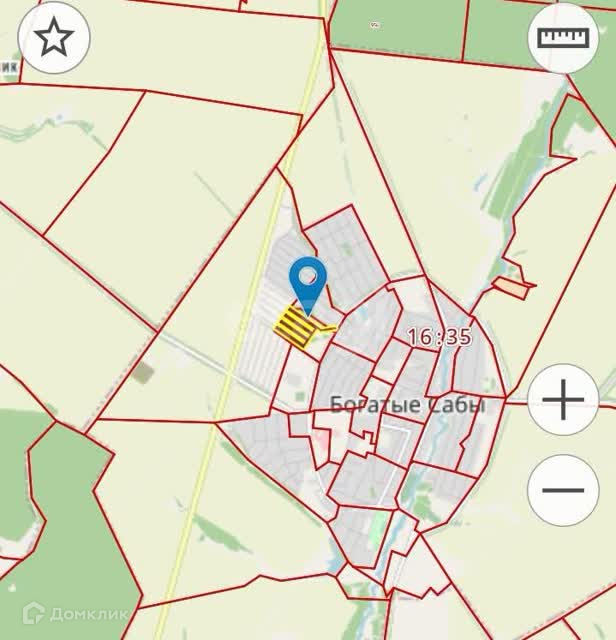Open the ruler measurement tool
Screen dimensions: 616x640
point(563,38)
